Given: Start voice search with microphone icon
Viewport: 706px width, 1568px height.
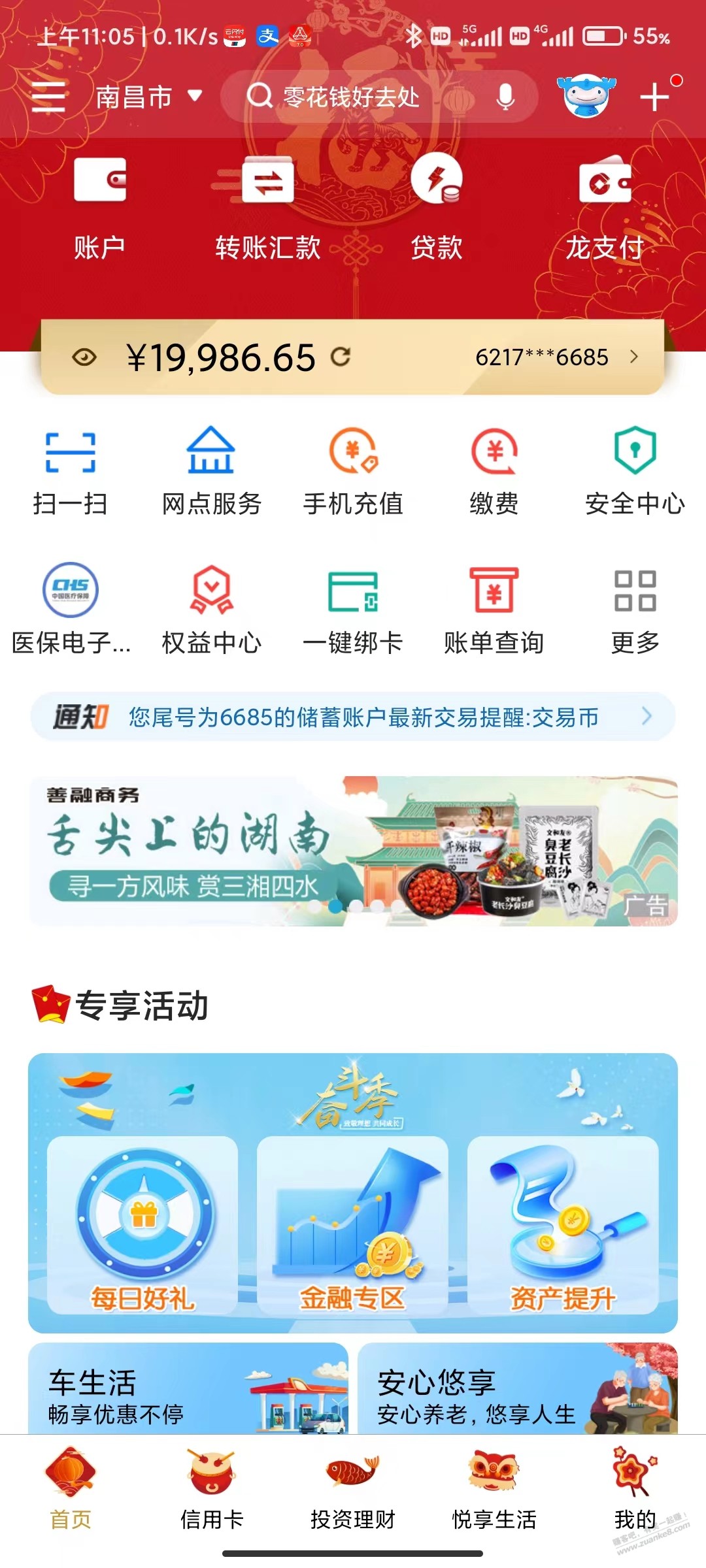Looking at the screenshot, I should pyautogui.click(x=505, y=97).
